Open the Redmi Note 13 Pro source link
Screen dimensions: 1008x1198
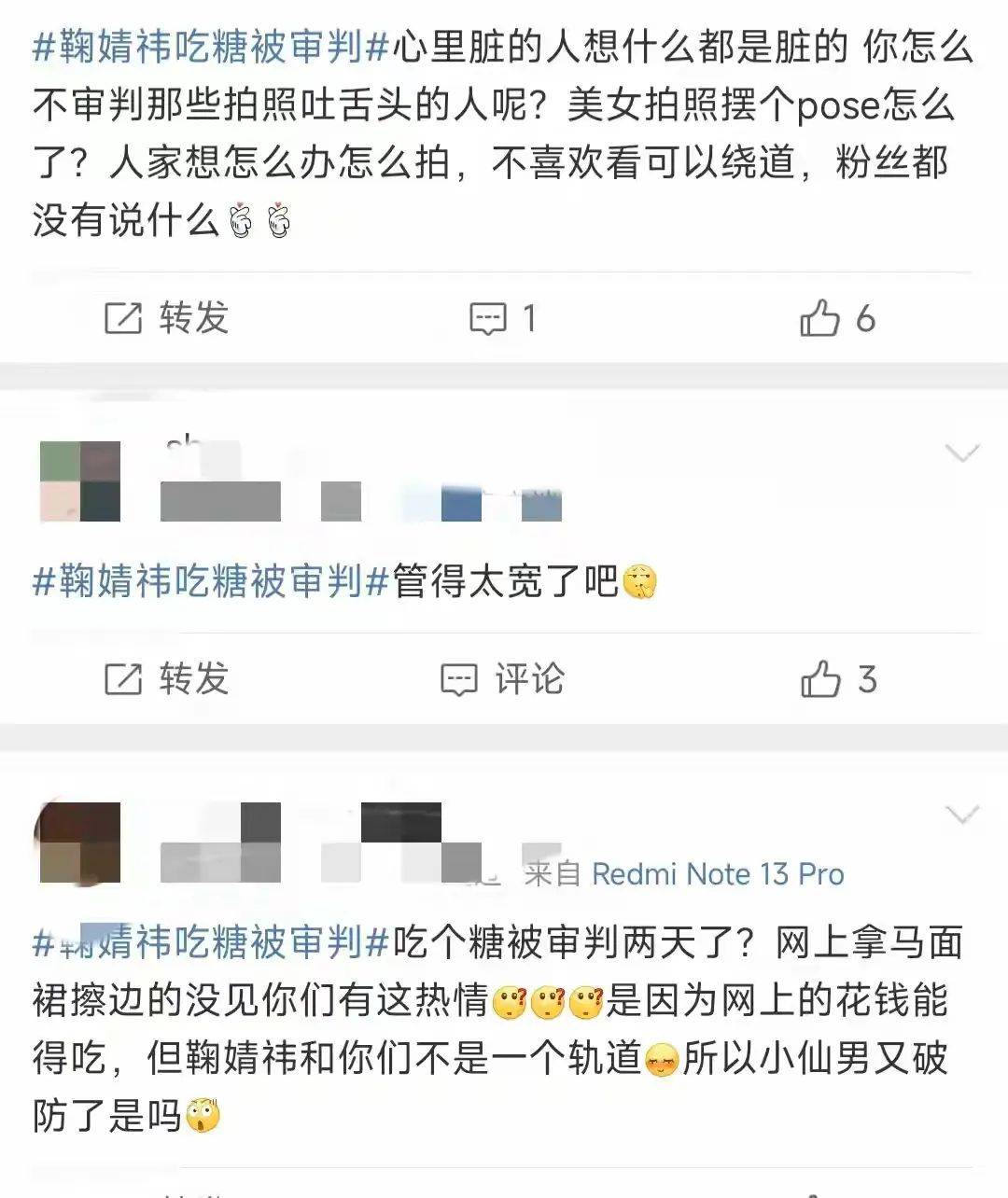pos(717,874)
